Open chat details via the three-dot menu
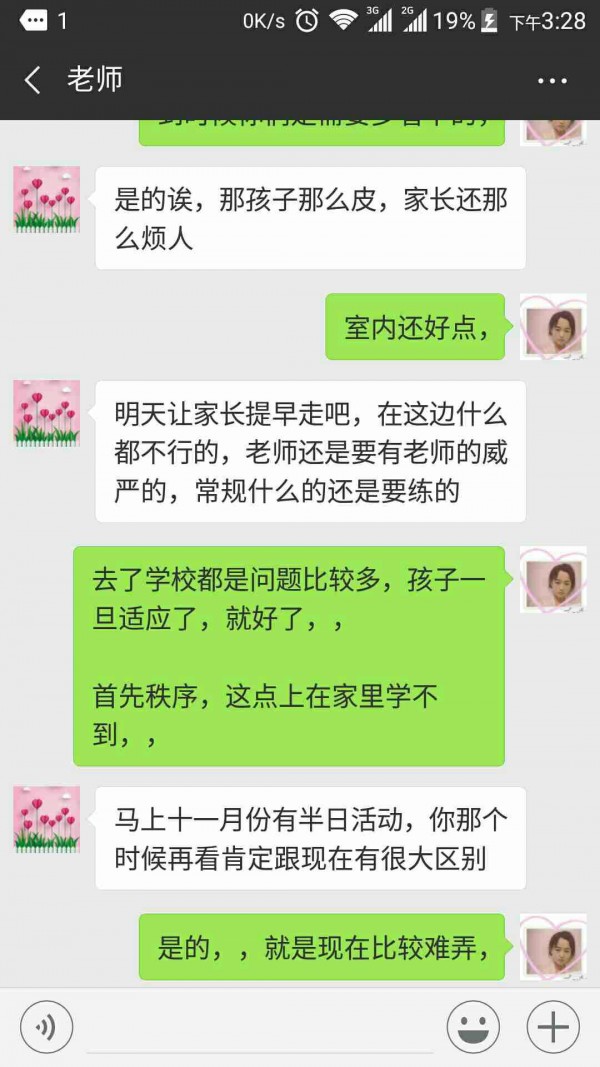The image size is (600, 1067). [552, 80]
